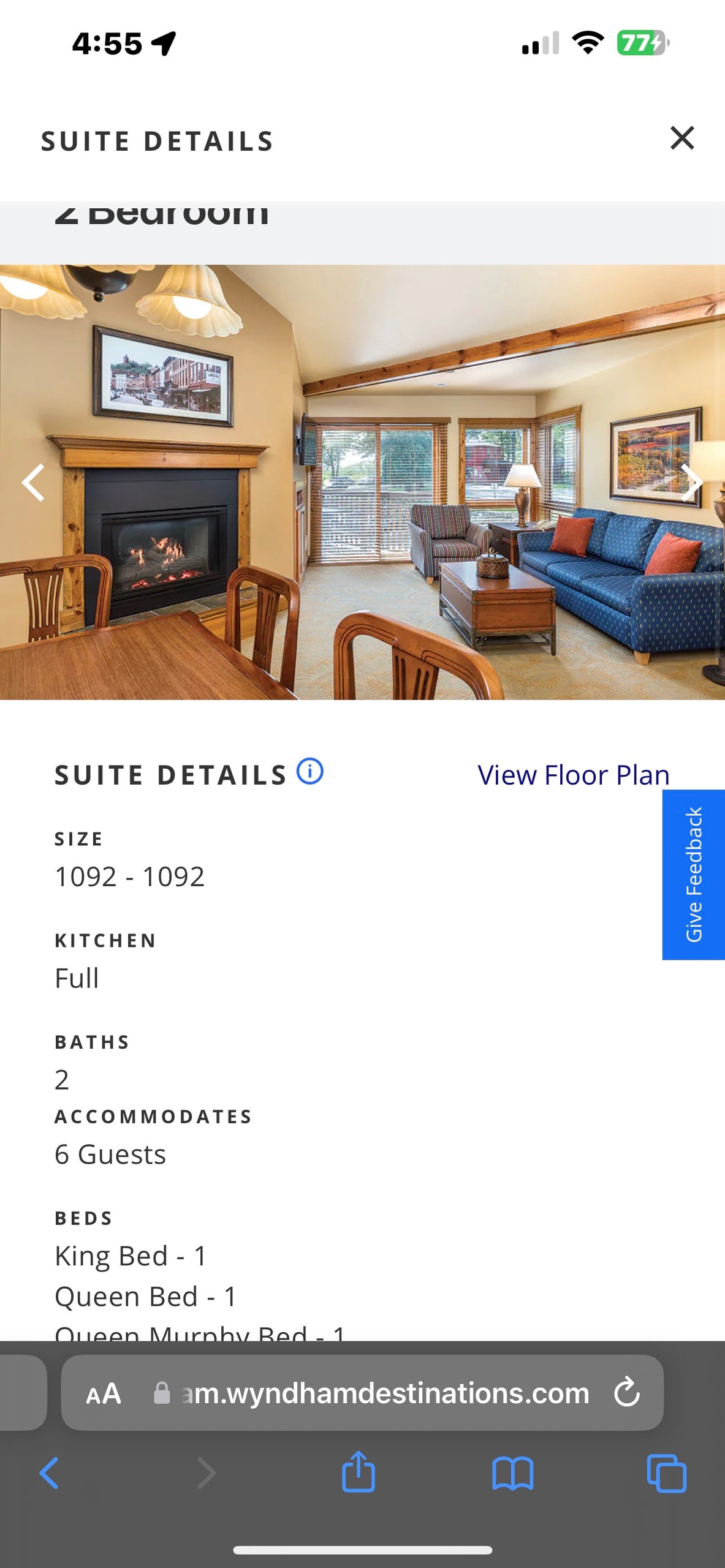Open the Give Feedback tab
725x1568 pixels.
pyautogui.click(x=693, y=874)
